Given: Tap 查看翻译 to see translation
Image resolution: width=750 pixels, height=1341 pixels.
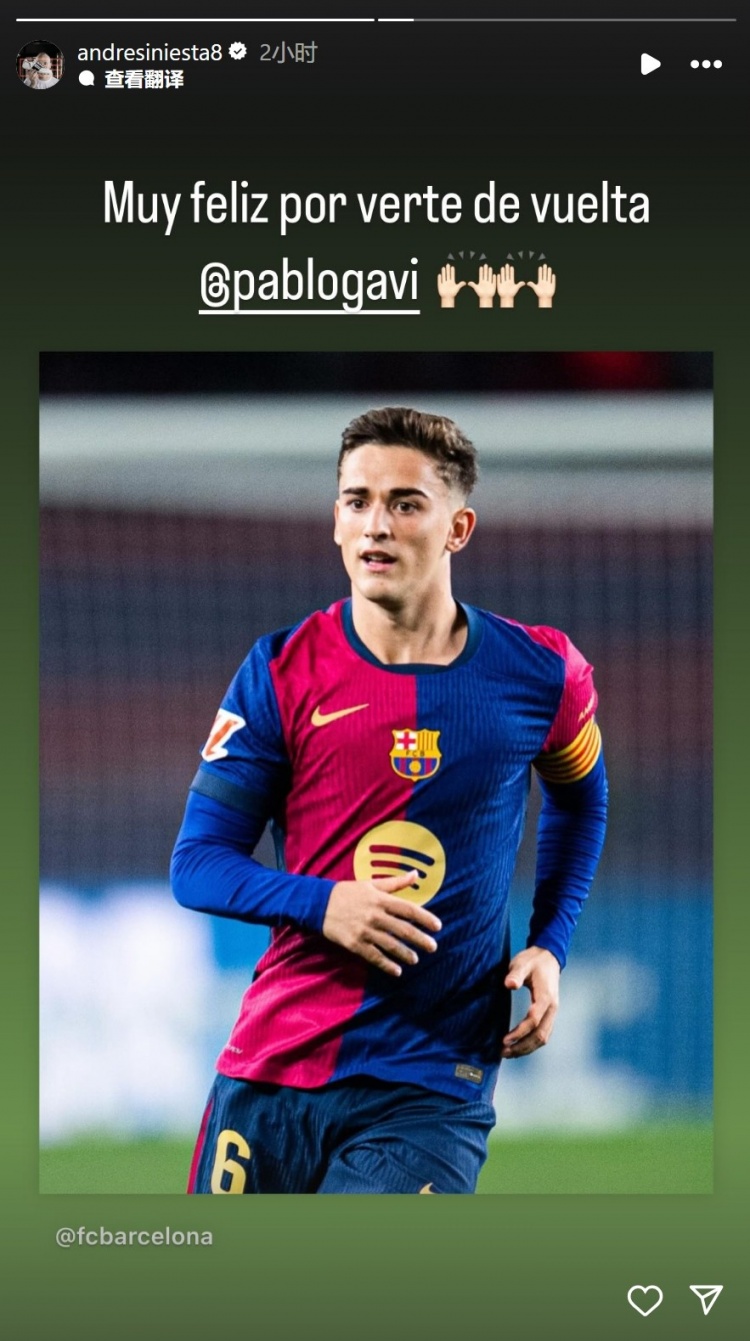Looking at the screenshot, I should click(x=143, y=80).
